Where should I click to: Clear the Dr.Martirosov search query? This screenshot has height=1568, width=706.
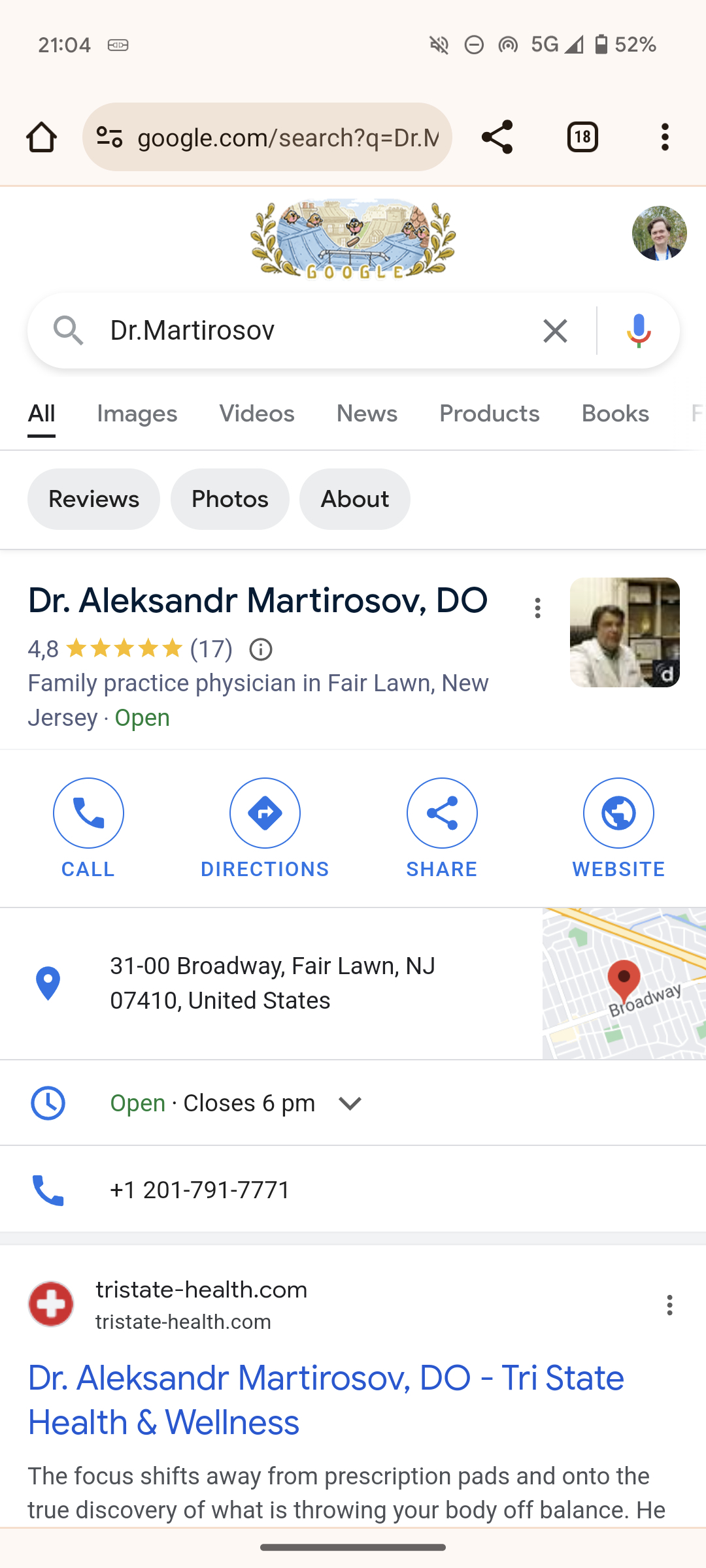tap(555, 331)
